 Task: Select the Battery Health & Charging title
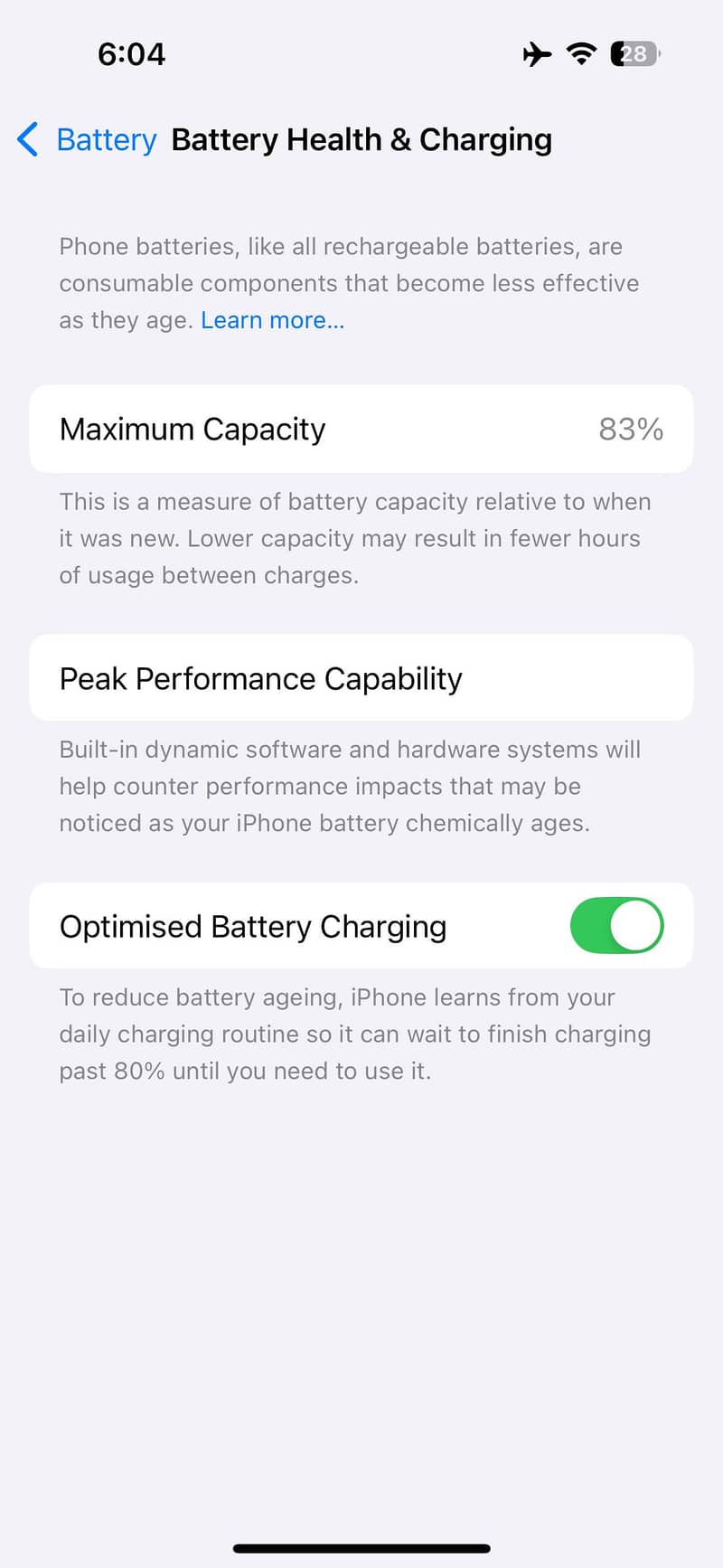tap(361, 139)
